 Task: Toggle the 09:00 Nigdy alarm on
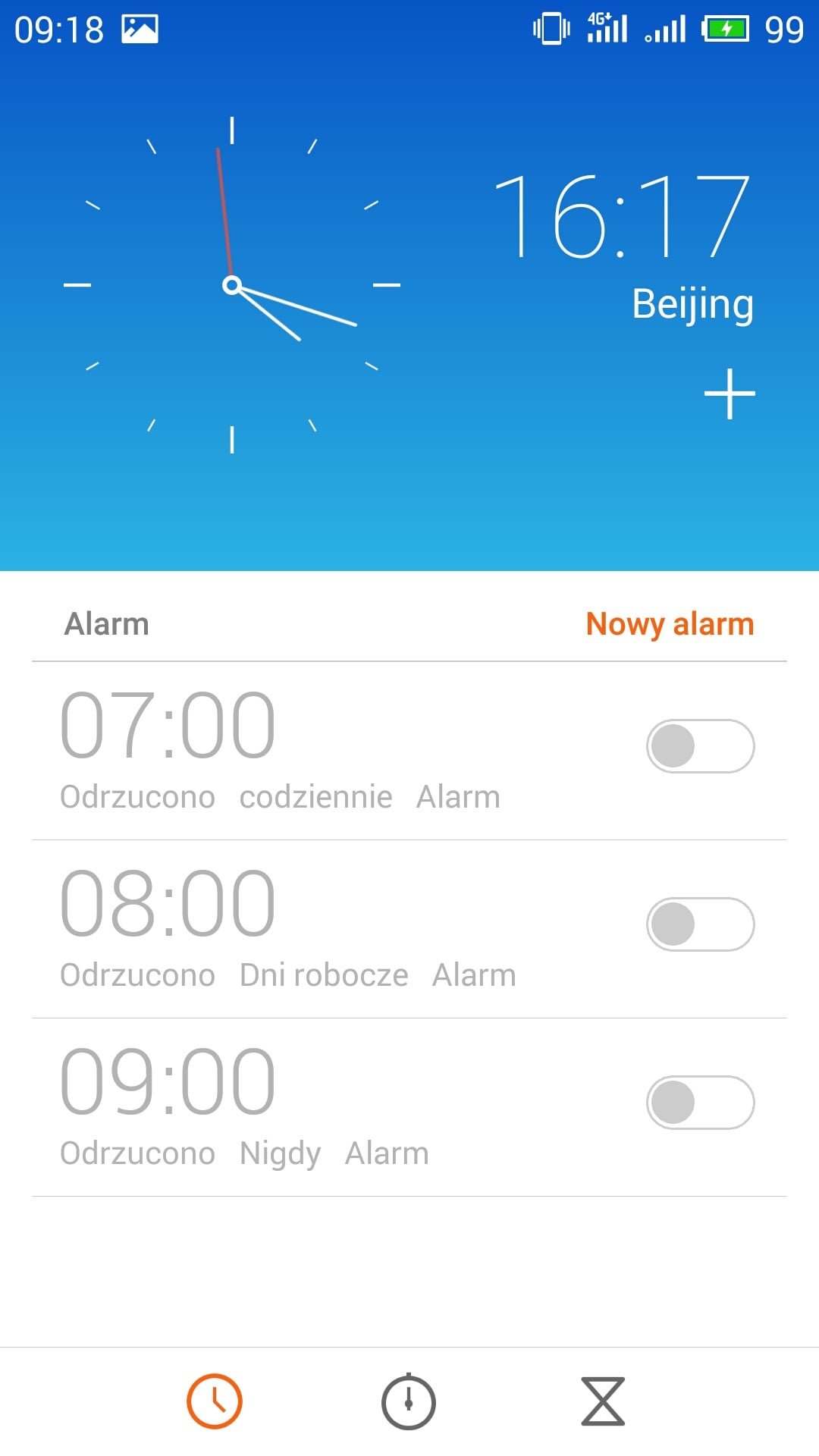pos(701,1103)
